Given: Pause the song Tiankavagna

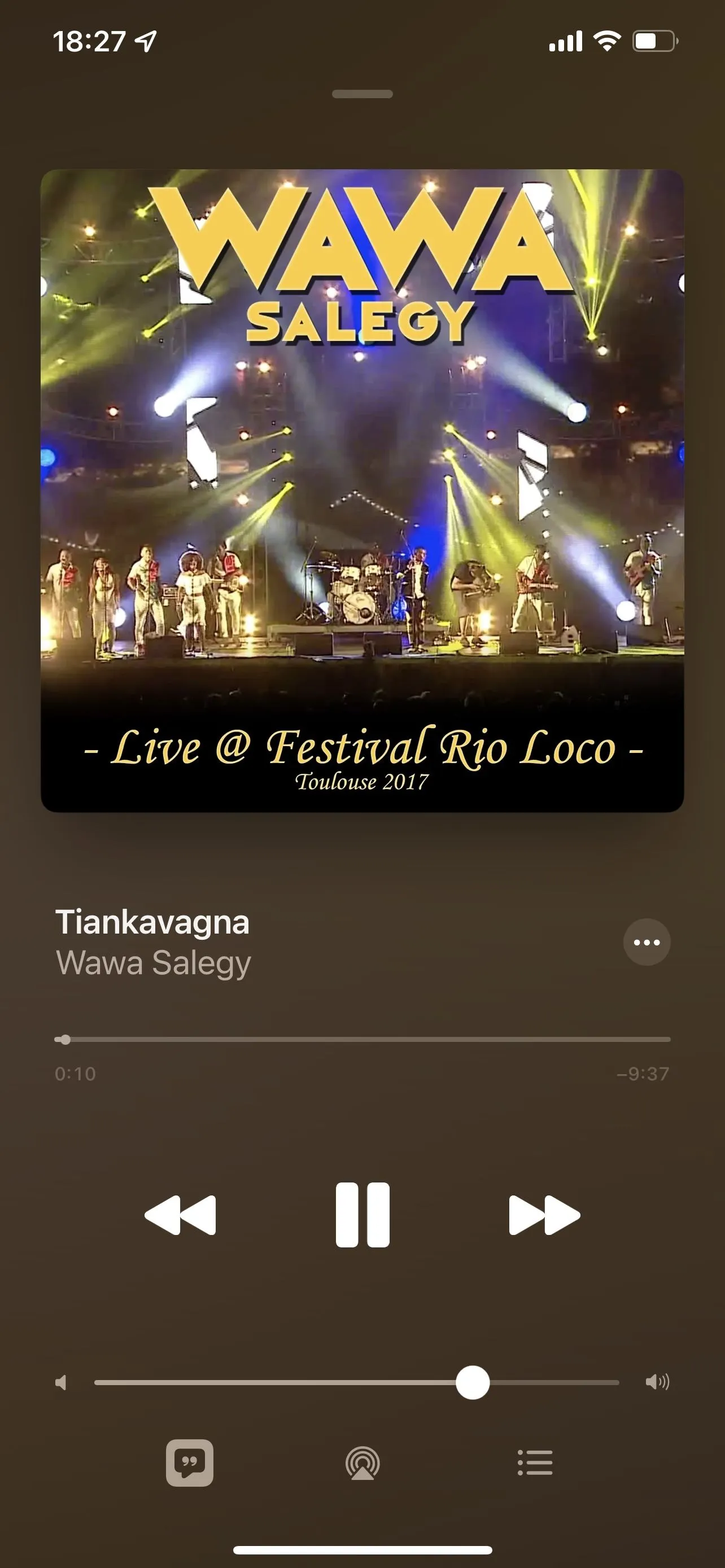Looking at the screenshot, I should click(x=362, y=1215).
